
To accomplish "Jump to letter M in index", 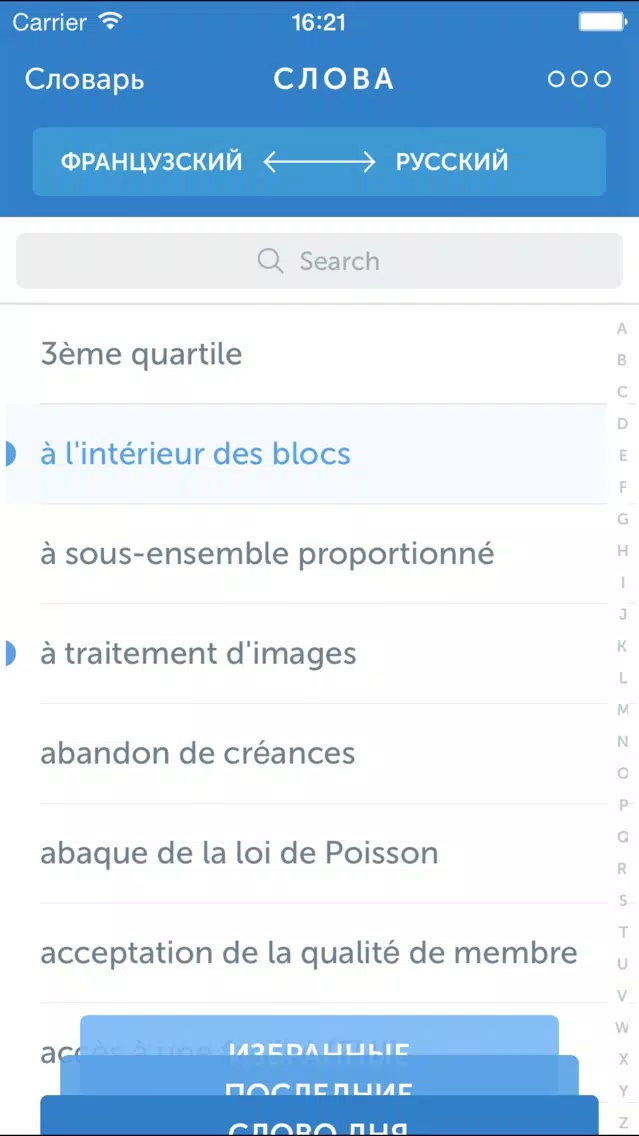I will click(x=622, y=710).
